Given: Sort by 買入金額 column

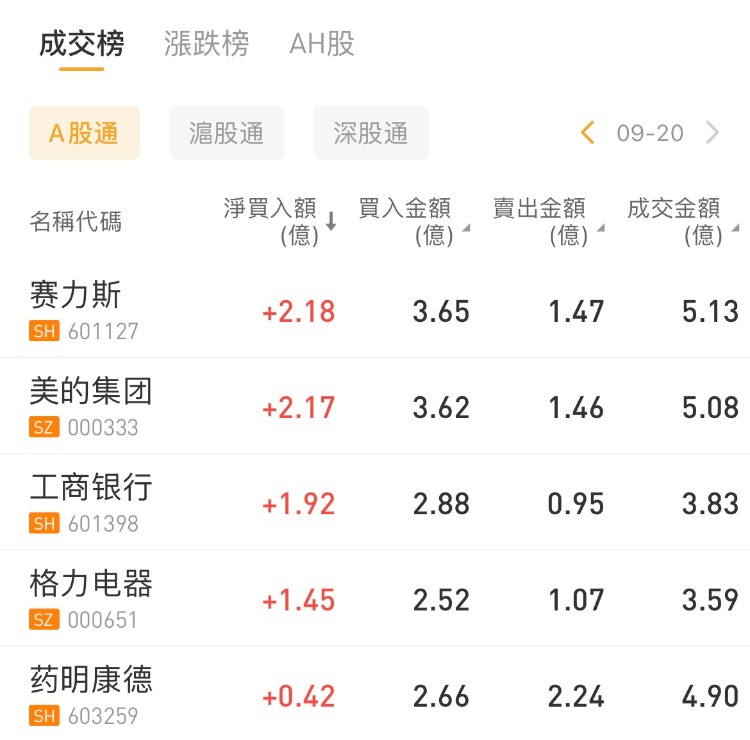Looking at the screenshot, I should coord(411,221).
